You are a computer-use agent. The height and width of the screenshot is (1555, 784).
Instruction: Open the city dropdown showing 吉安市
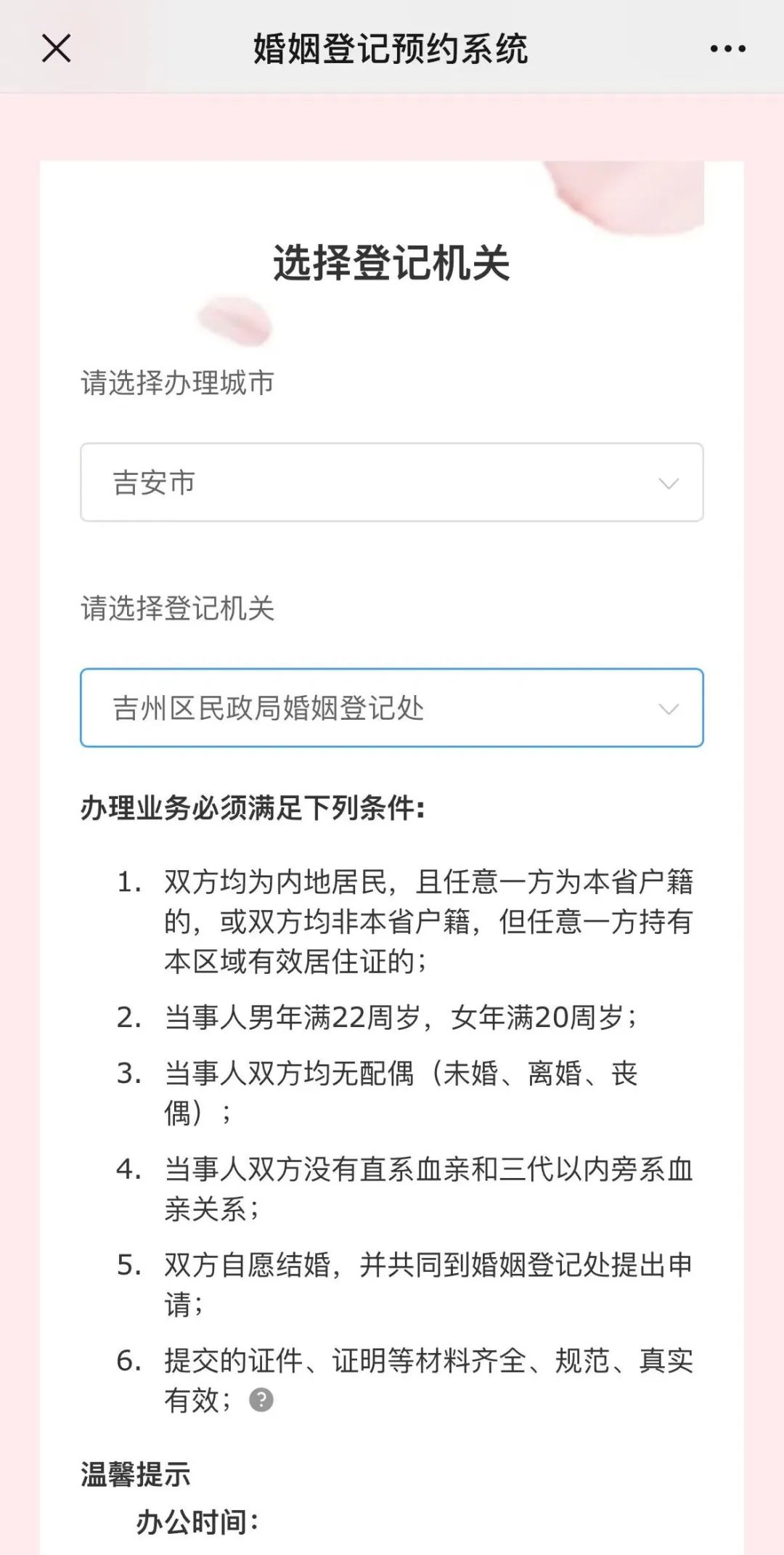392,482
